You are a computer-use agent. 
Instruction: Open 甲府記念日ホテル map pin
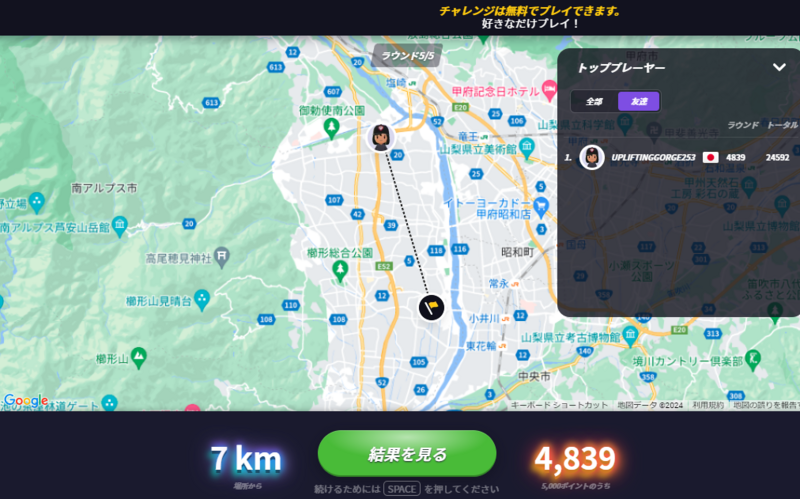point(549,90)
